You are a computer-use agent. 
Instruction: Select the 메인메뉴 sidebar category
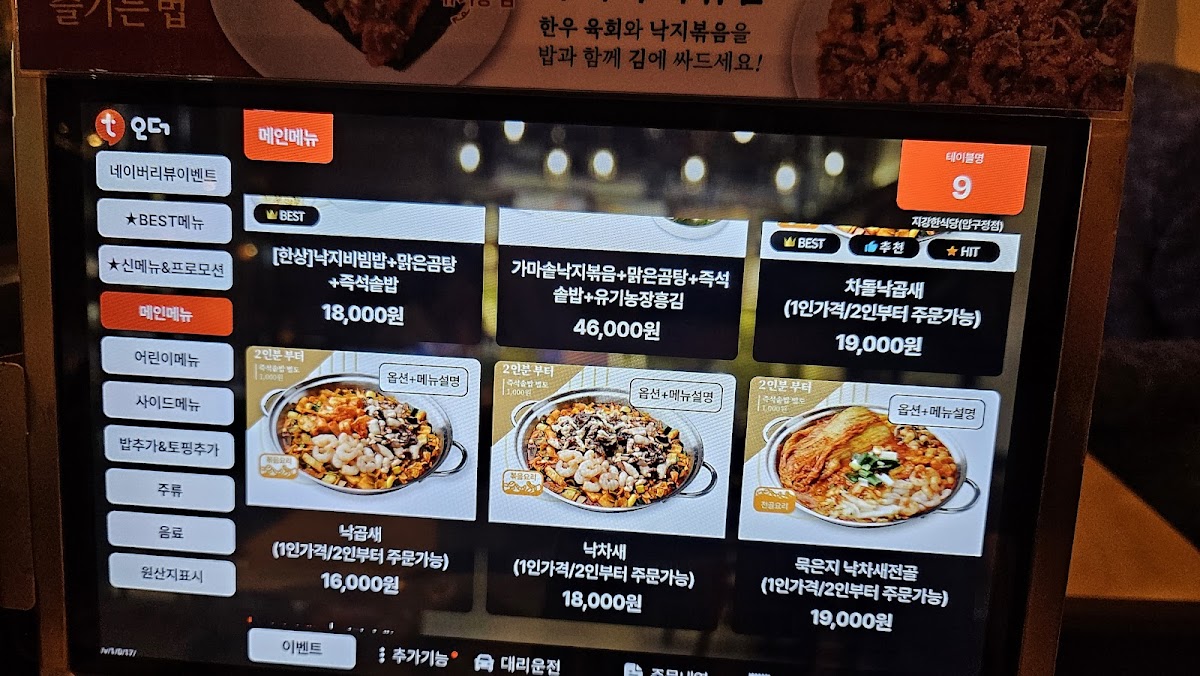[x=167, y=315]
